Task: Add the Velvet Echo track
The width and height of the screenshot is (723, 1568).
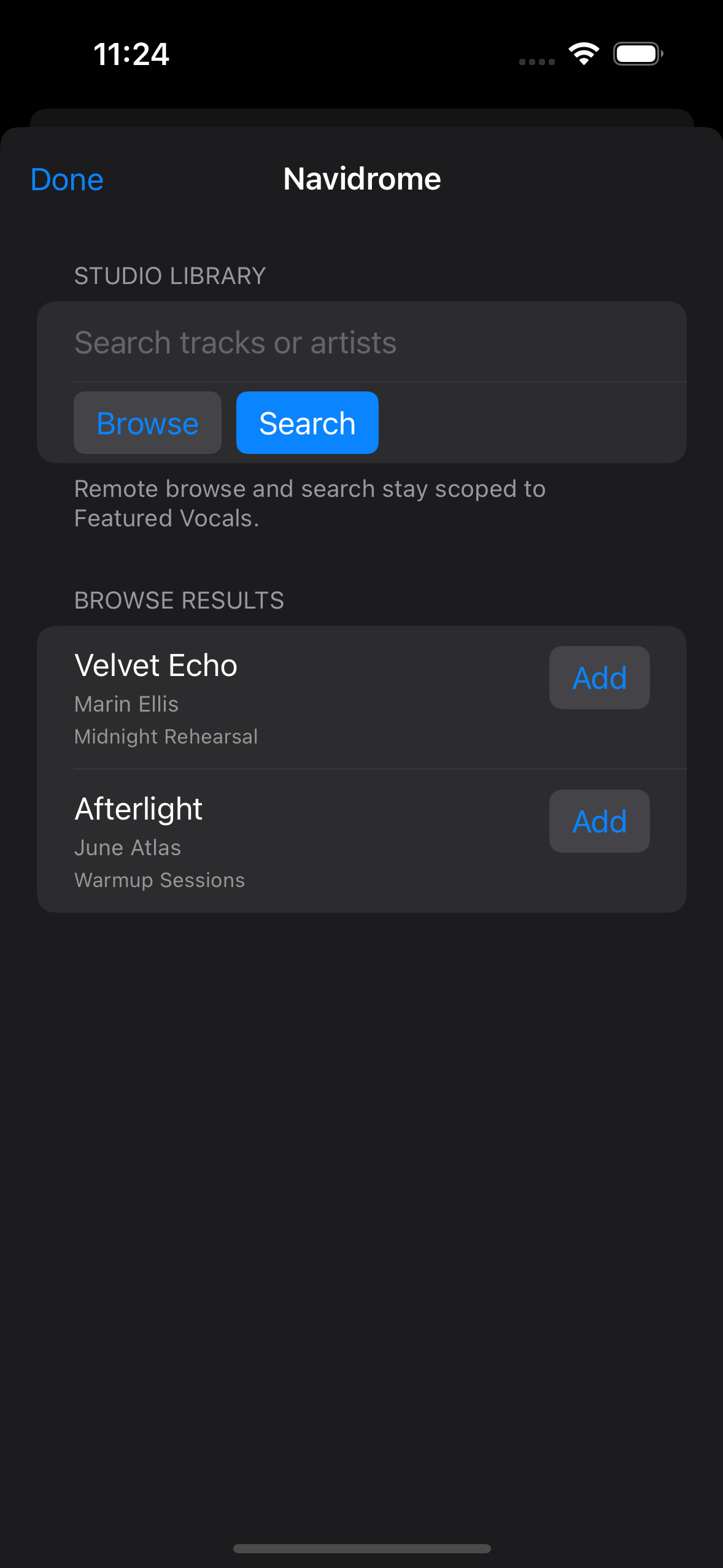Action: click(x=598, y=677)
